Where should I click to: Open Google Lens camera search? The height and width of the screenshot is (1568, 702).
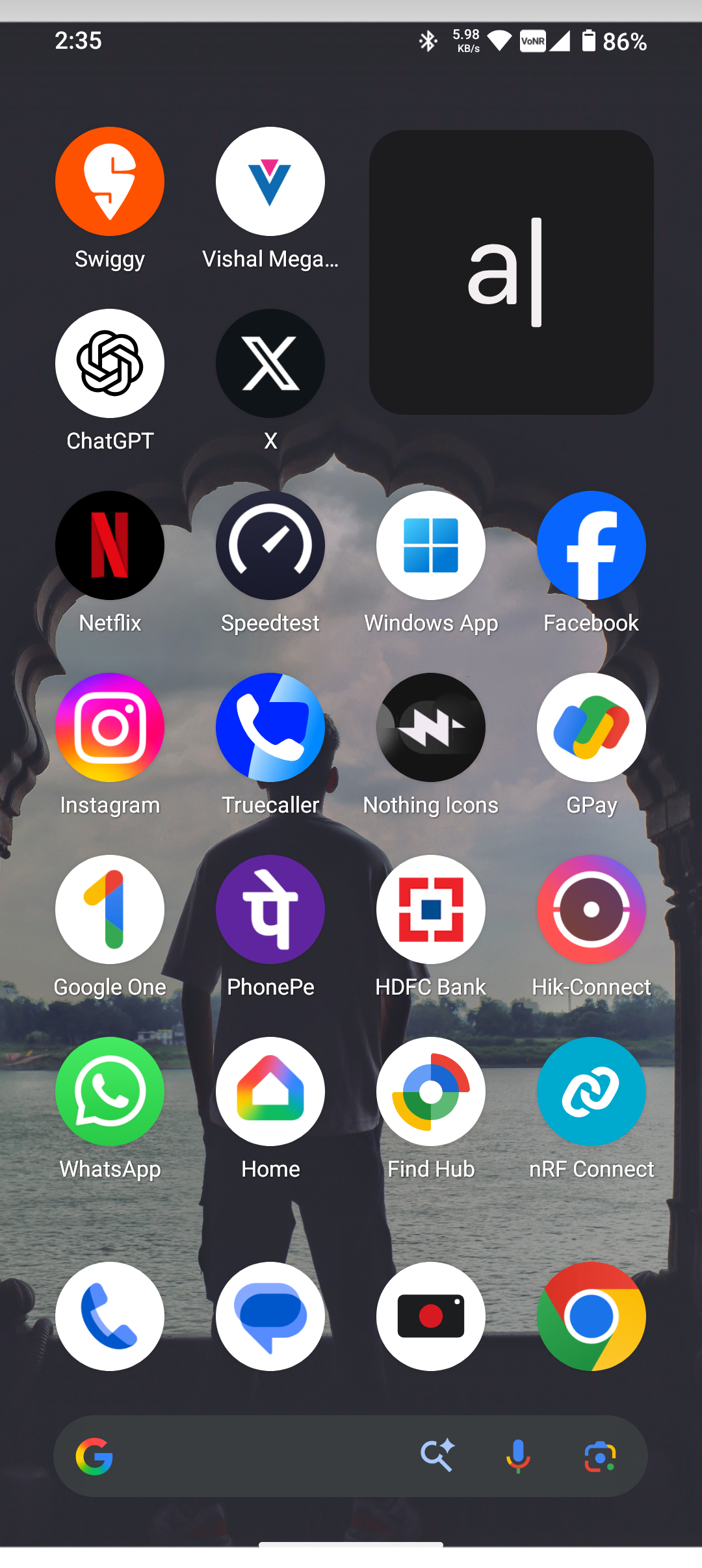[600, 1456]
